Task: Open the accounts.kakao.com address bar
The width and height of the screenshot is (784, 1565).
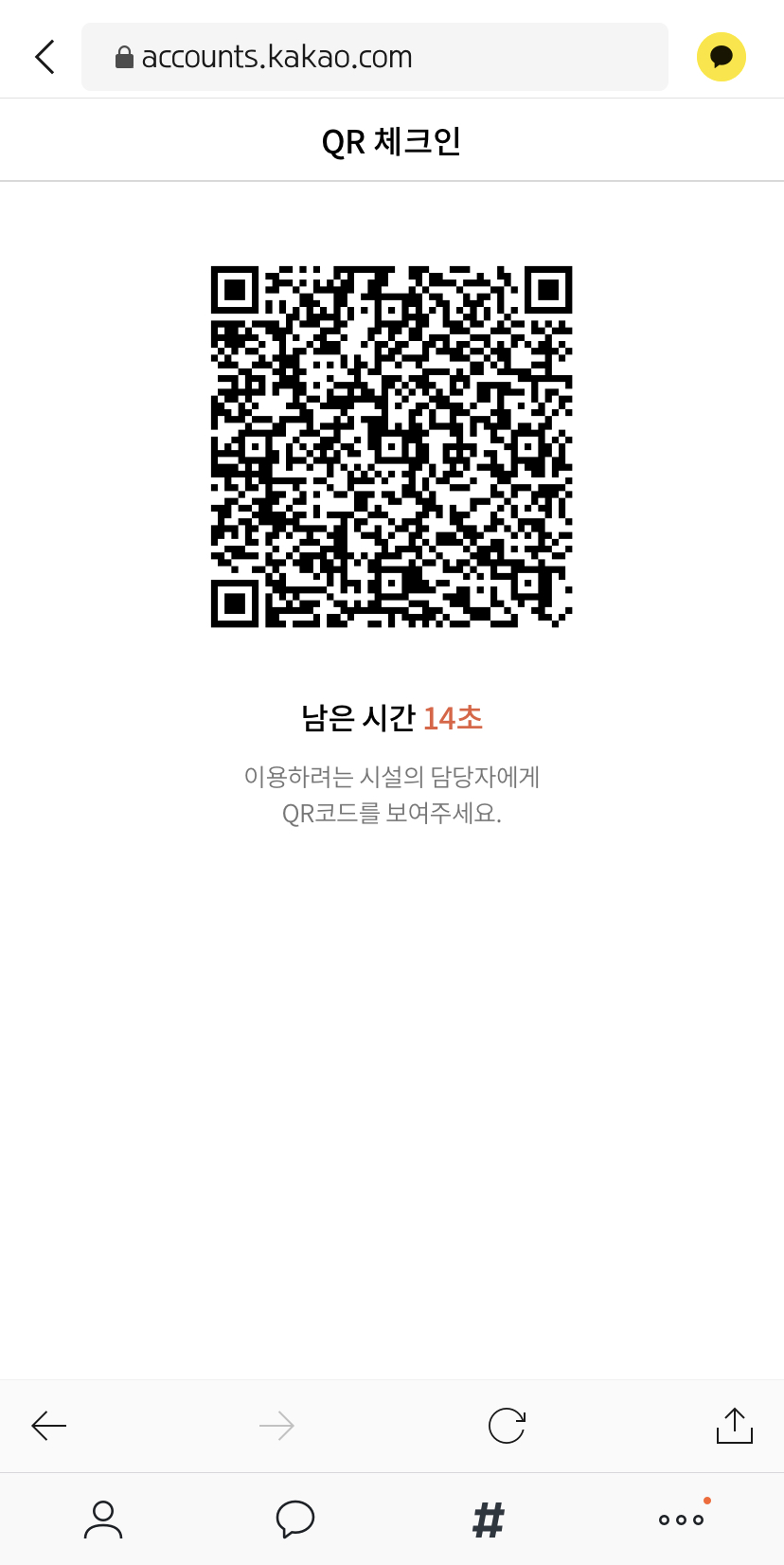Action: coord(374,57)
